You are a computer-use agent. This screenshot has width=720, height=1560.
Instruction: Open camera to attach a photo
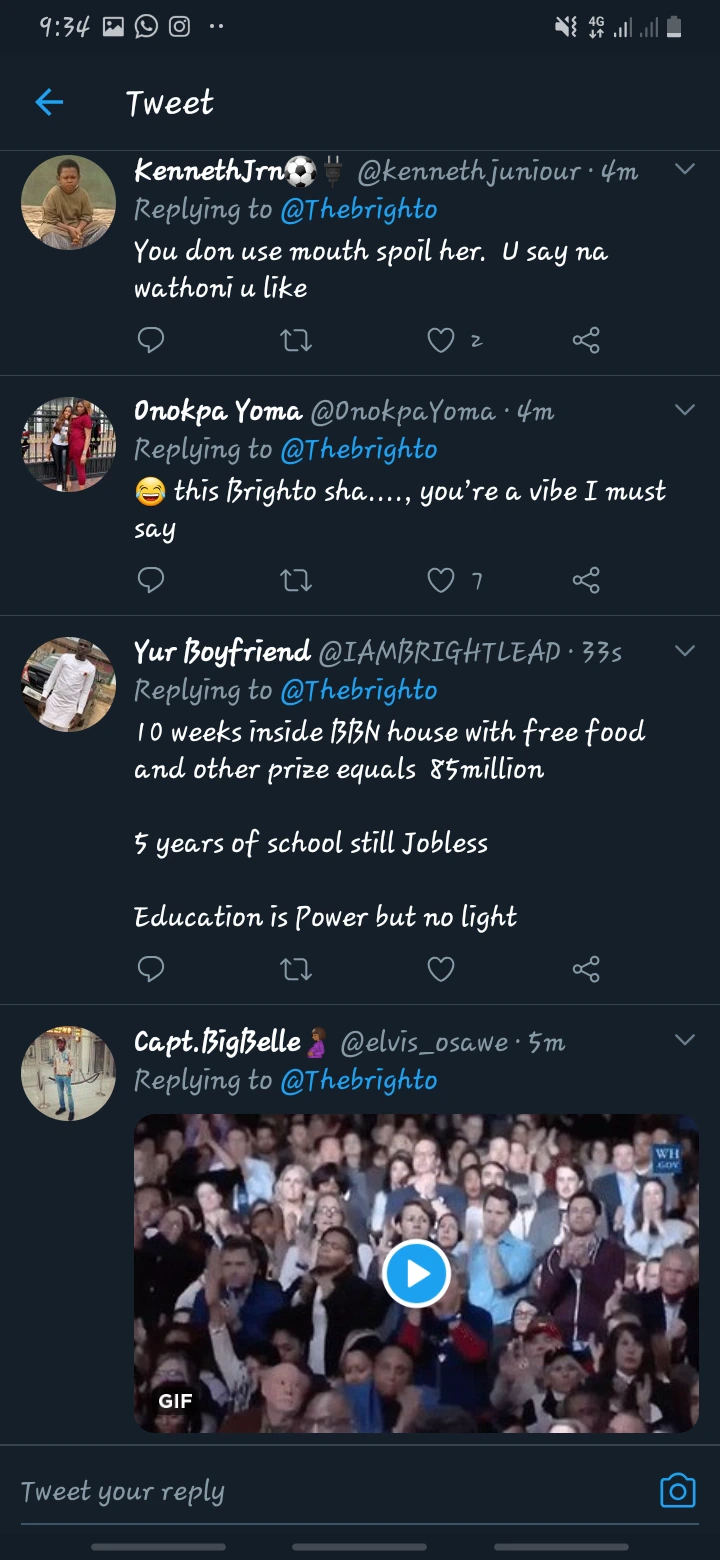coord(677,1491)
